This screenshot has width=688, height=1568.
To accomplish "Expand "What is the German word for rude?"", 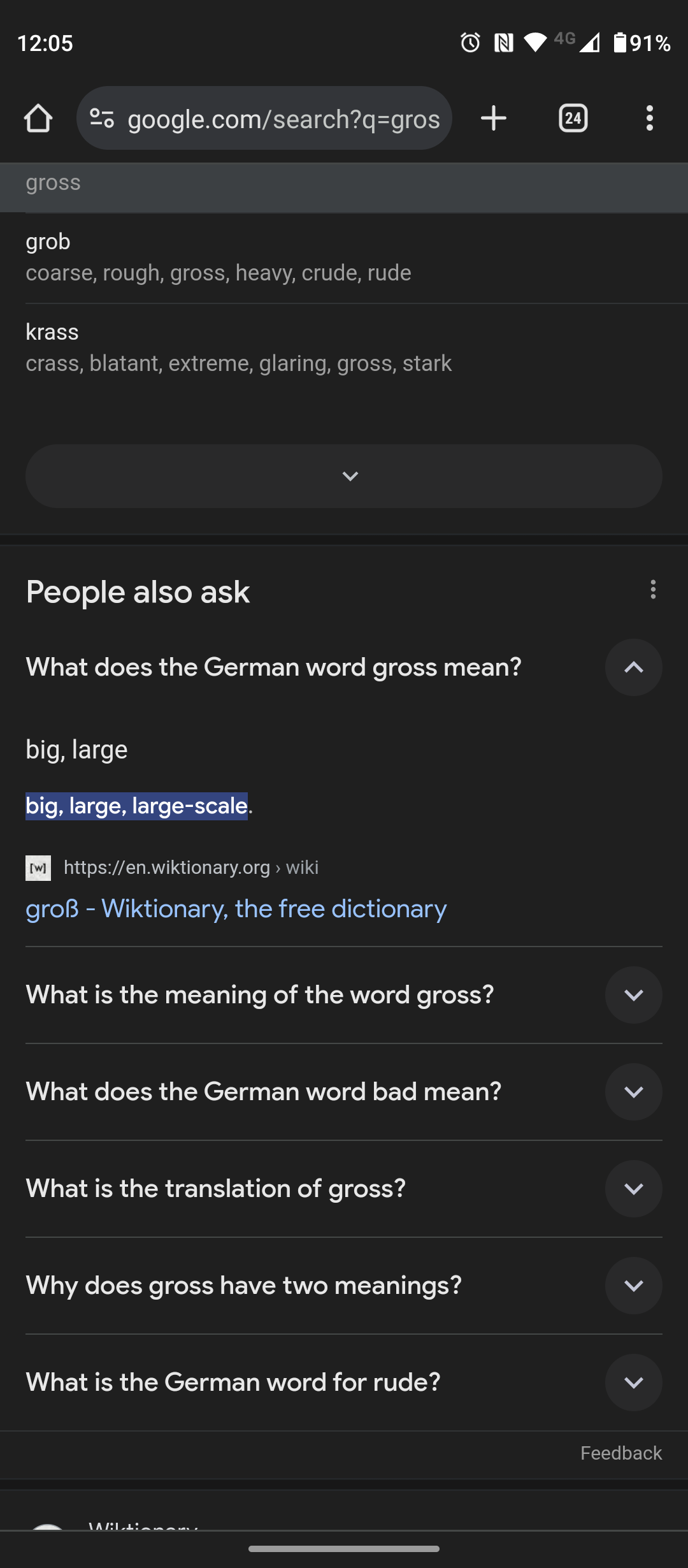I will tap(634, 1383).
